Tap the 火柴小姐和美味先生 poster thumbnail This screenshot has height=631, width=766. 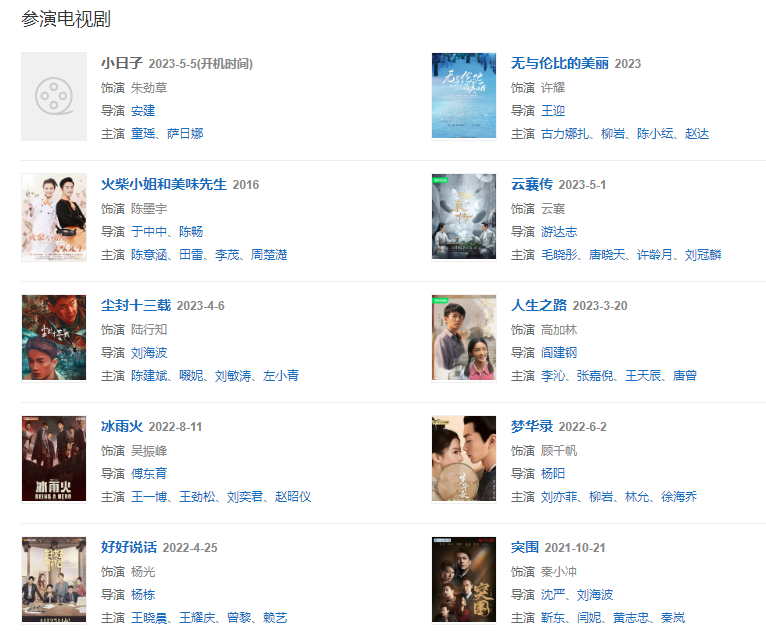(x=53, y=218)
